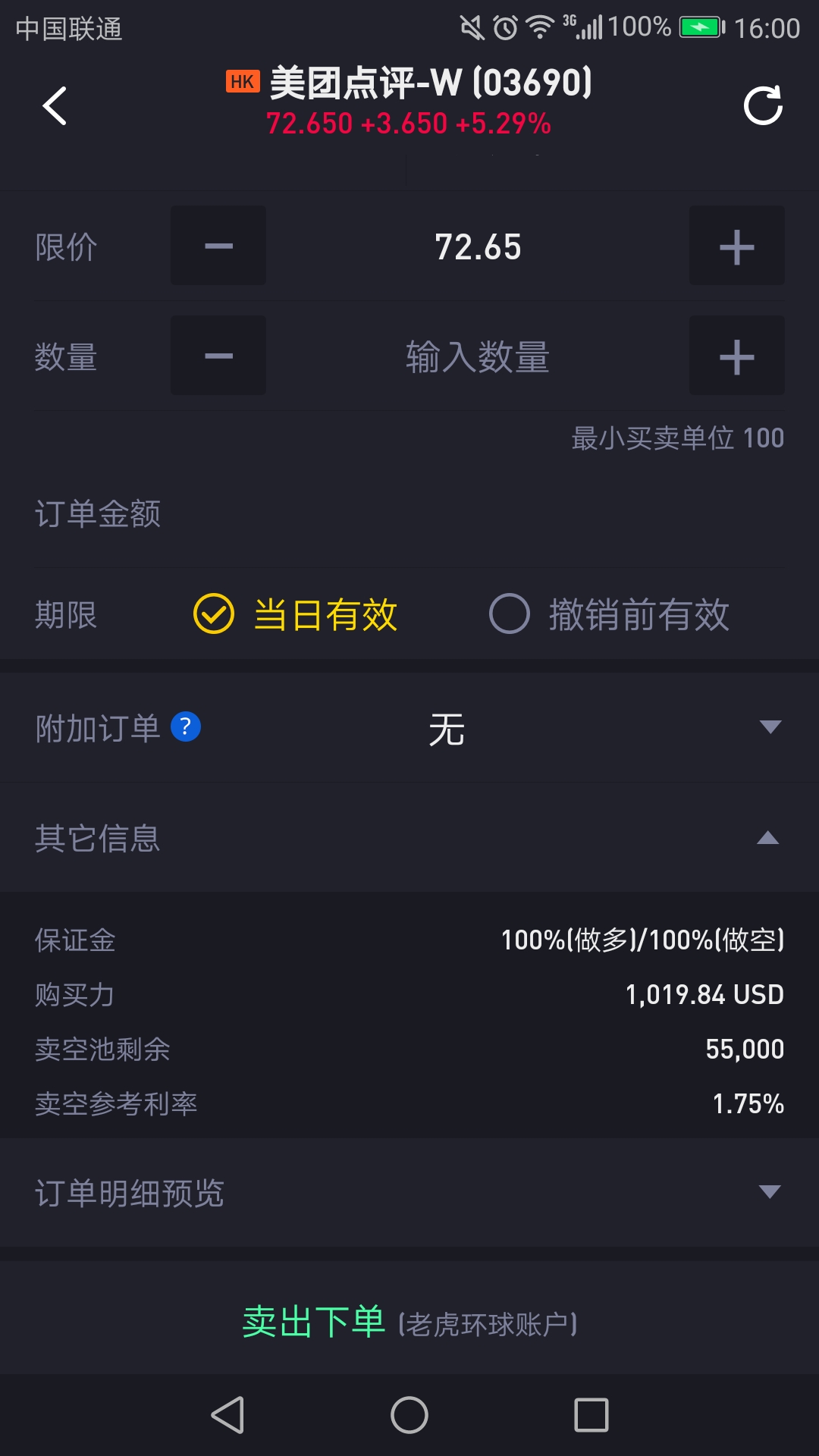Screen dimensions: 819x1456
Task: Collapse the 其它信息 section
Action: tap(409, 838)
